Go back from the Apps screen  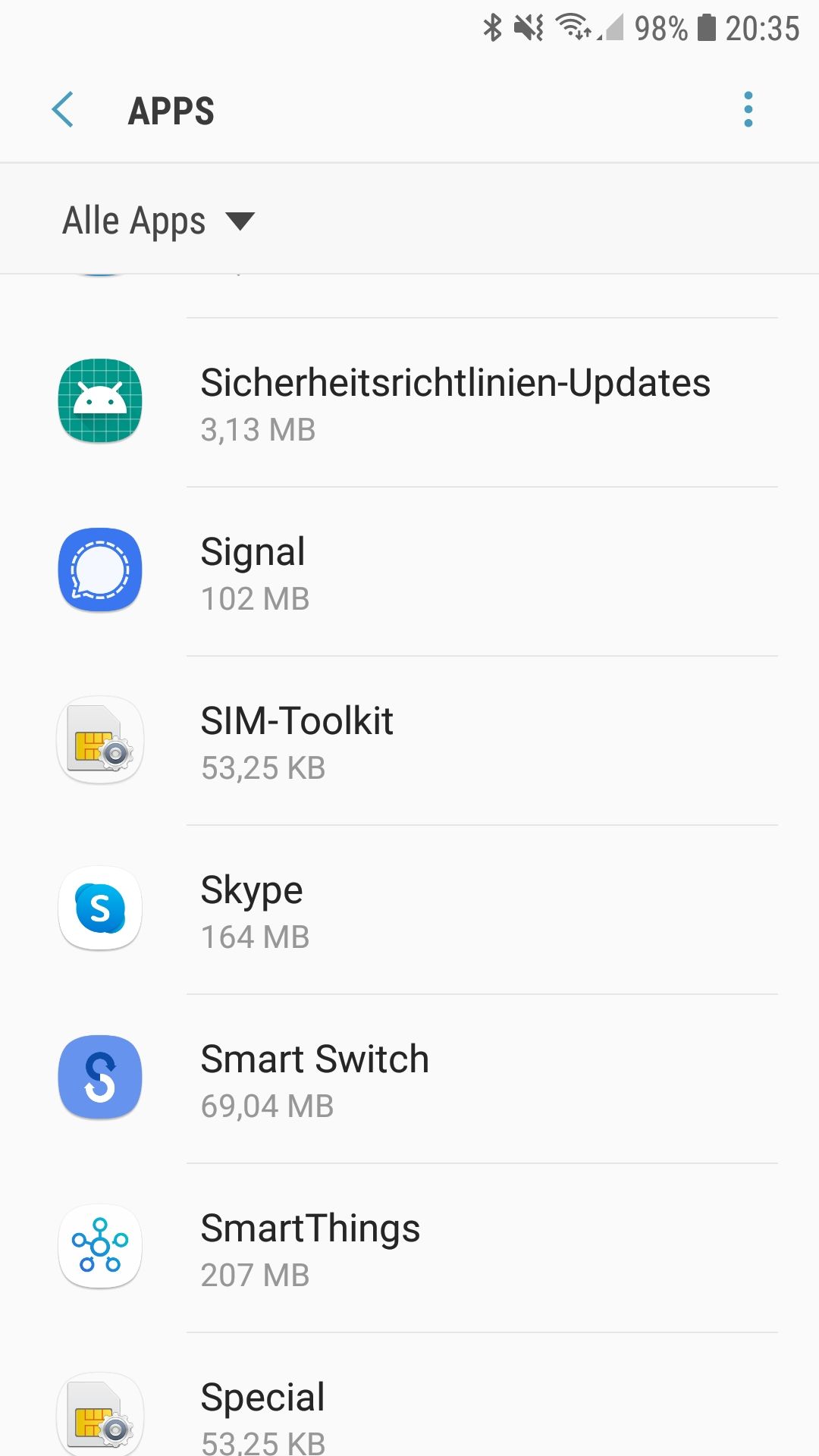(64, 111)
